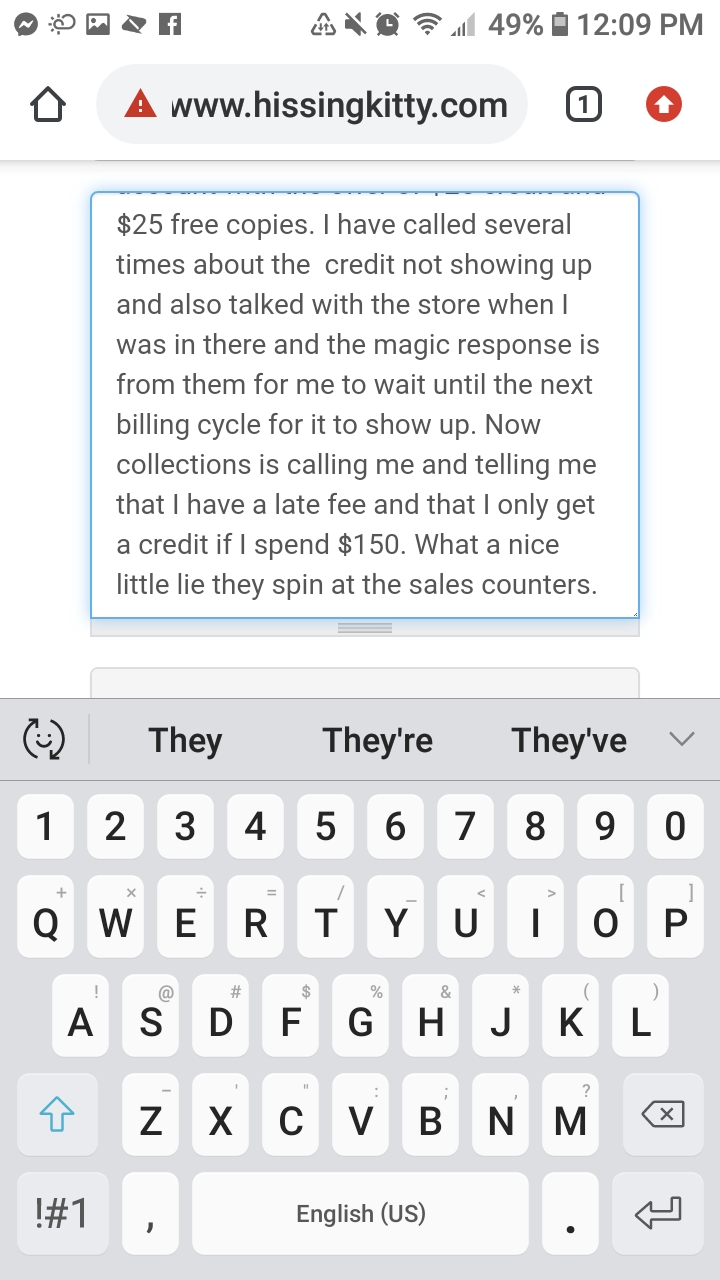This screenshot has width=720, height=1280.
Task: Tap the backspace key
Action: (x=662, y=1113)
